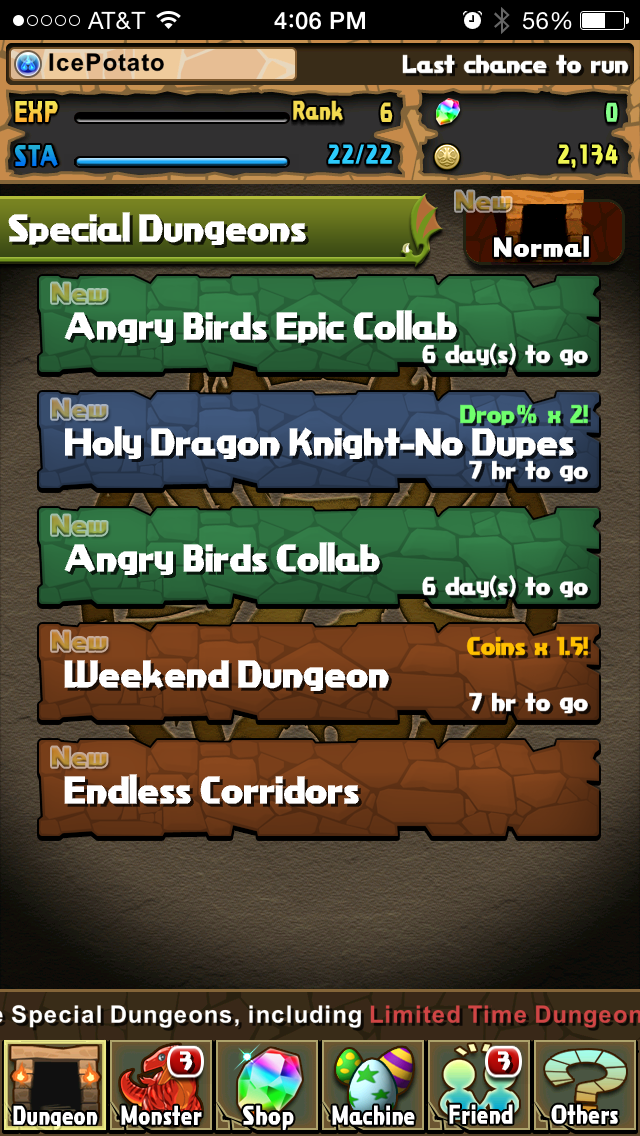Open the Friend tab
Screen dimensions: 640x1136
[x=479, y=1087]
